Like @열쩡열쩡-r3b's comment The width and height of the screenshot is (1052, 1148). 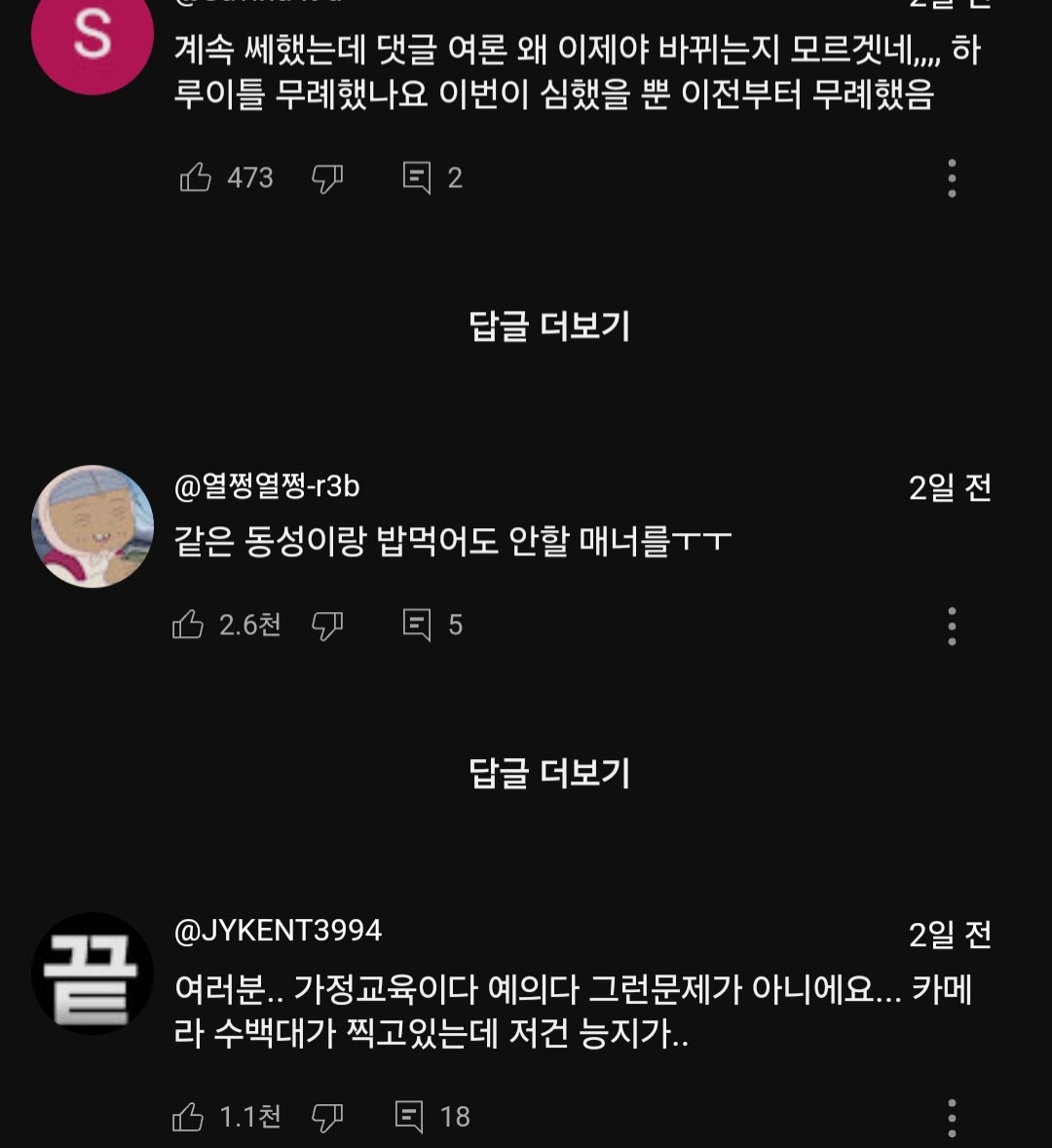click(188, 625)
